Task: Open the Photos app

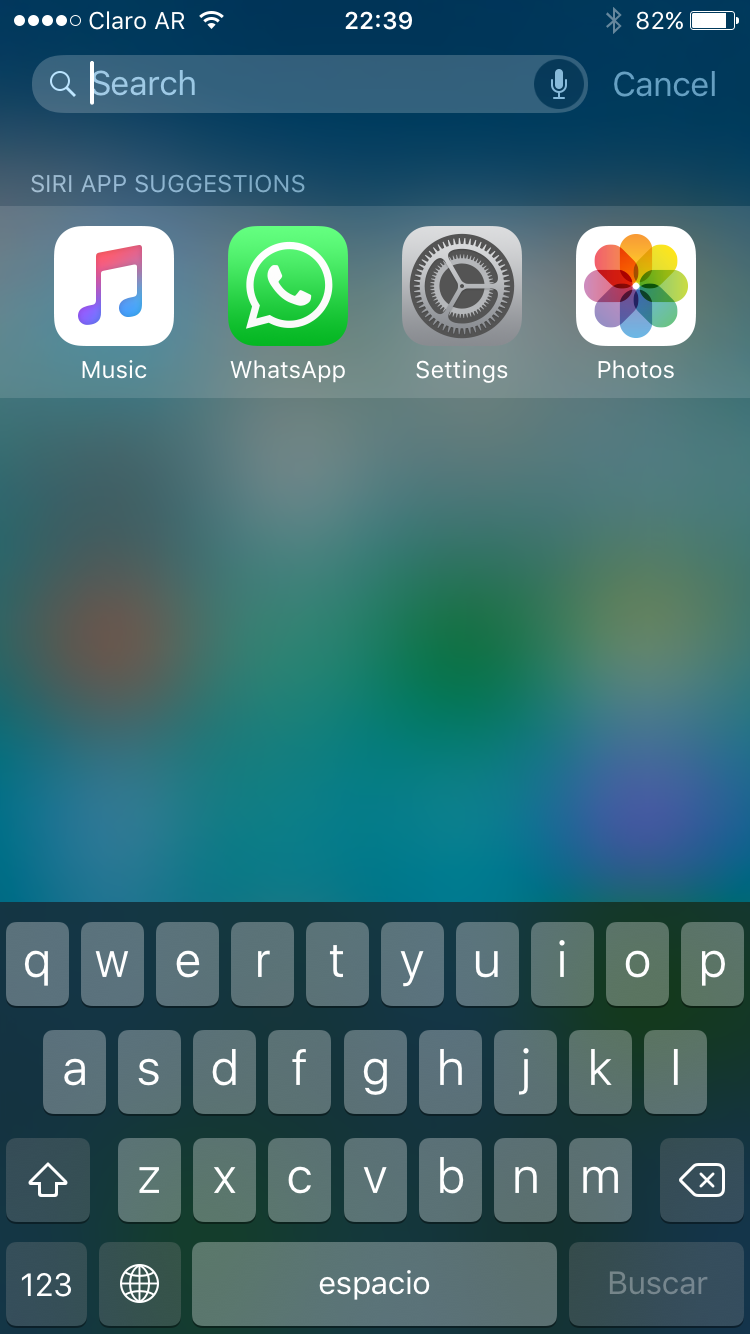Action: (x=636, y=287)
